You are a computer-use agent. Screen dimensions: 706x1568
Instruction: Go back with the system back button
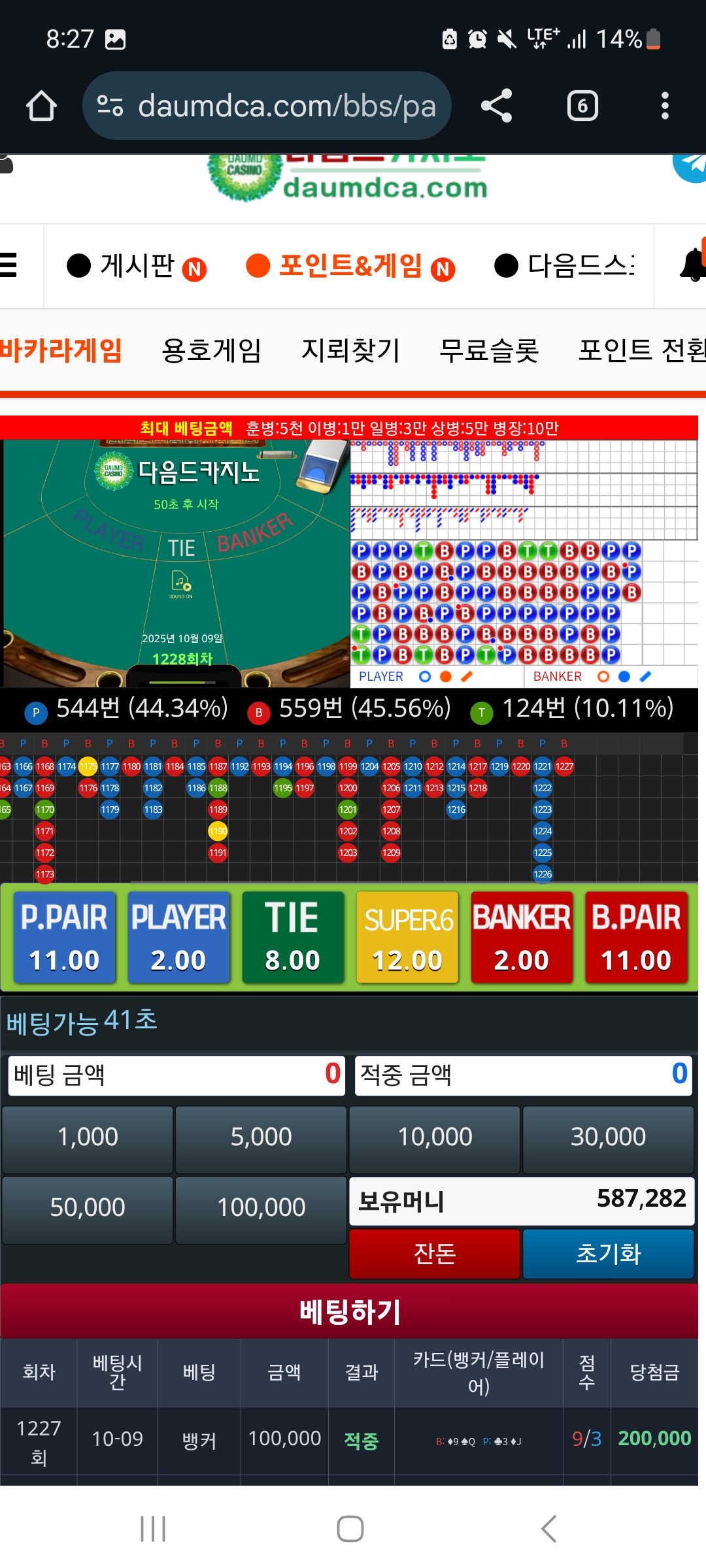[x=549, y=1529]
